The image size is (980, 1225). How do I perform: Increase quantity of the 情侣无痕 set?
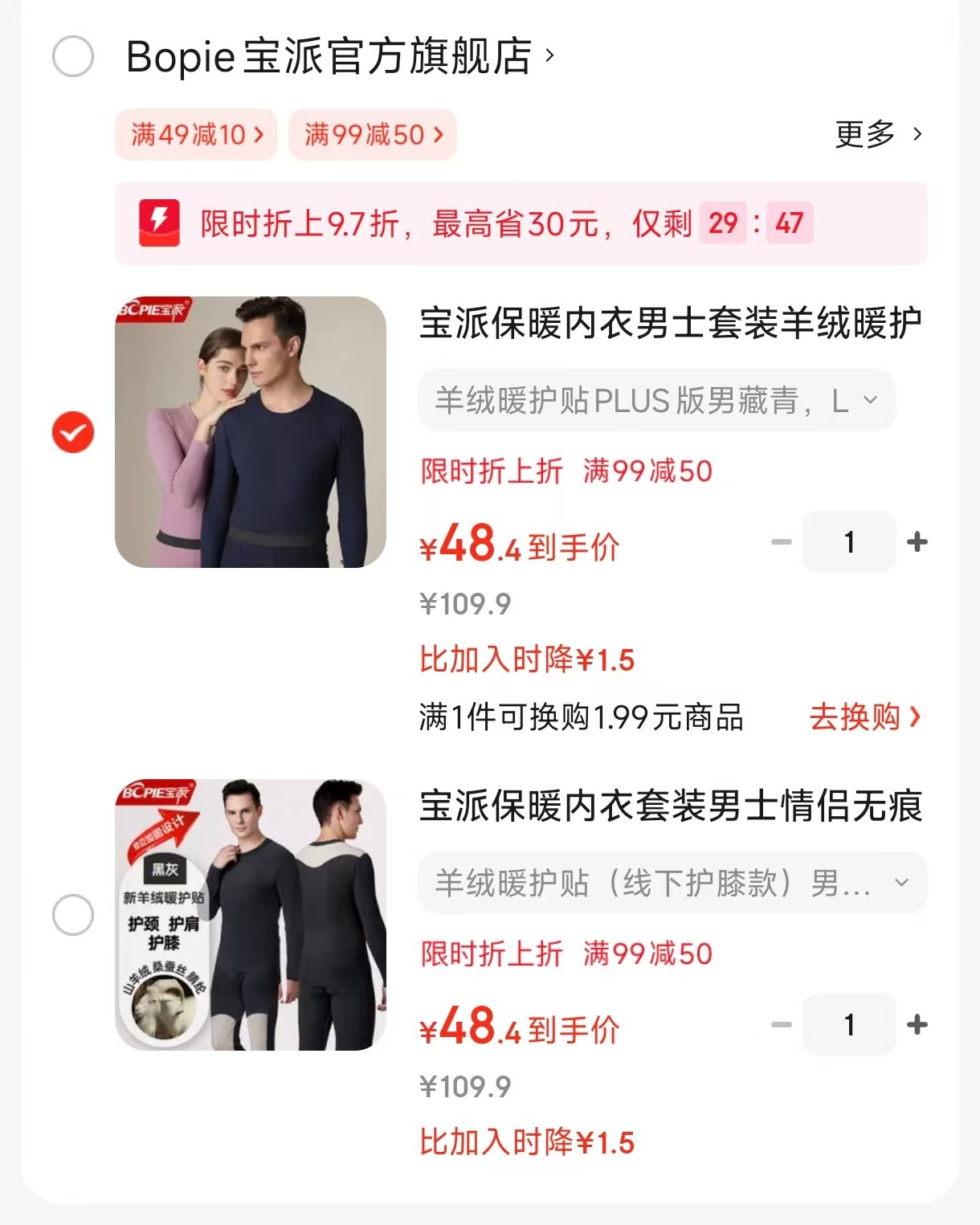tap(917, 1025)
